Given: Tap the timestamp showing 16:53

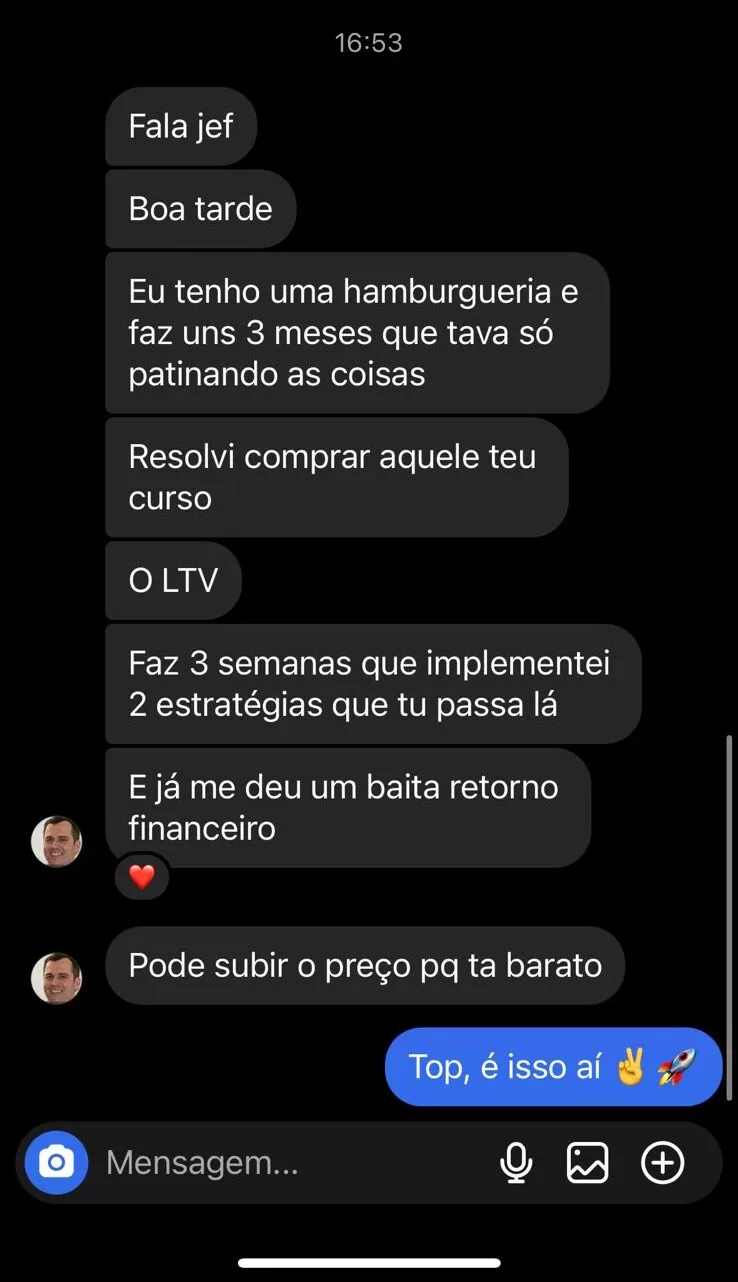Looking at the screenshot, I should 369,42.
